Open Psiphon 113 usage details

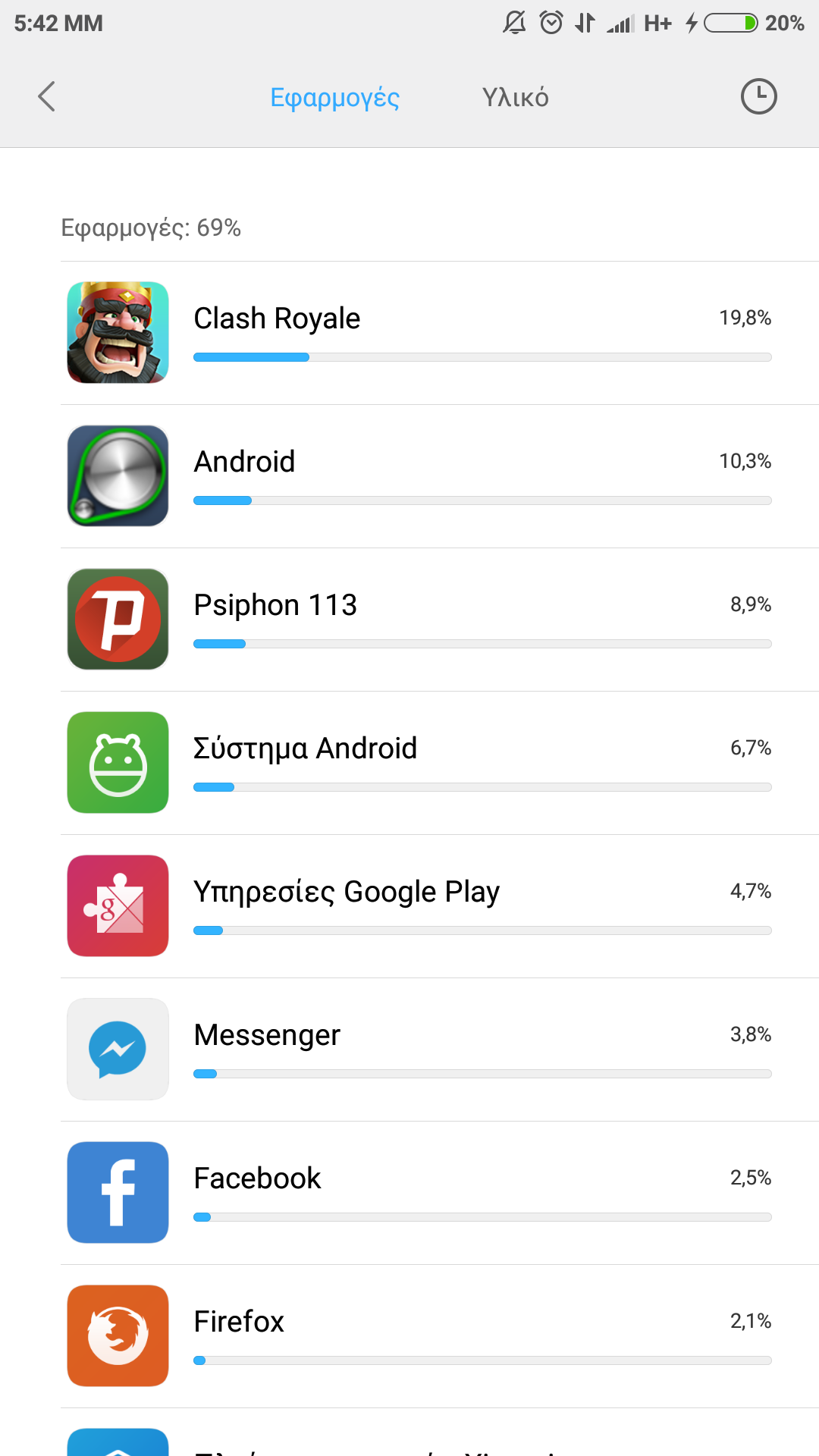440,620
